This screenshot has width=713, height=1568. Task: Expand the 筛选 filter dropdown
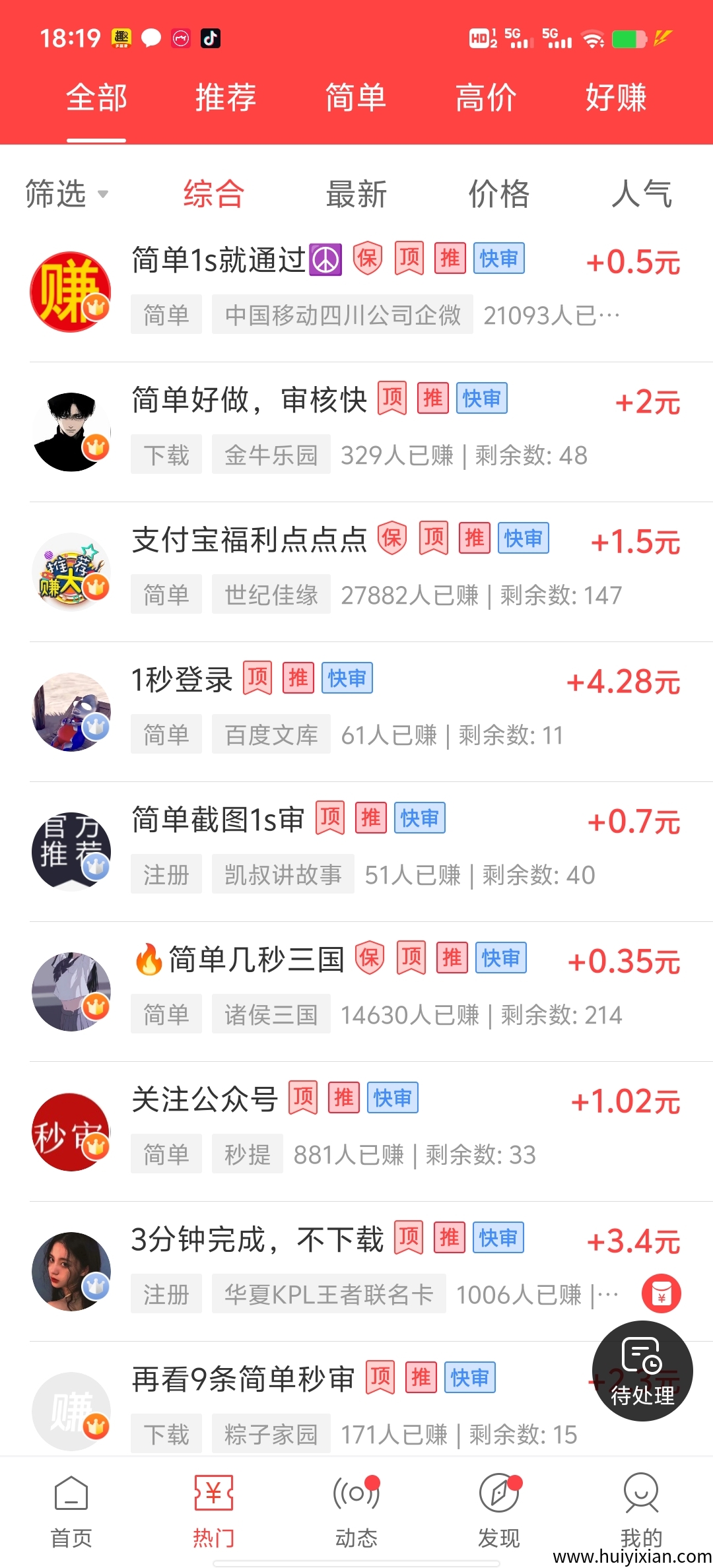pyautogui.click(x=66, y=194)
